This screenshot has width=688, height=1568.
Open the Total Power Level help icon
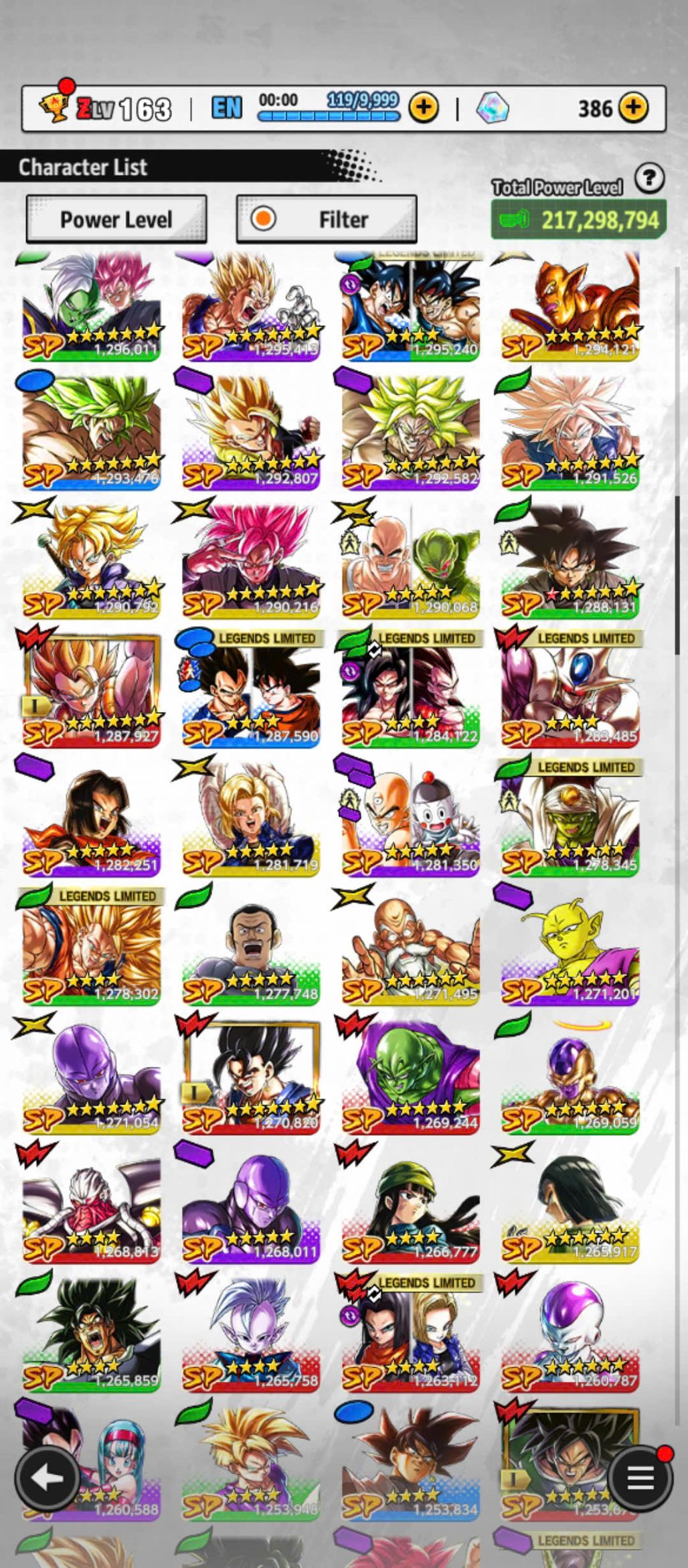649,179
